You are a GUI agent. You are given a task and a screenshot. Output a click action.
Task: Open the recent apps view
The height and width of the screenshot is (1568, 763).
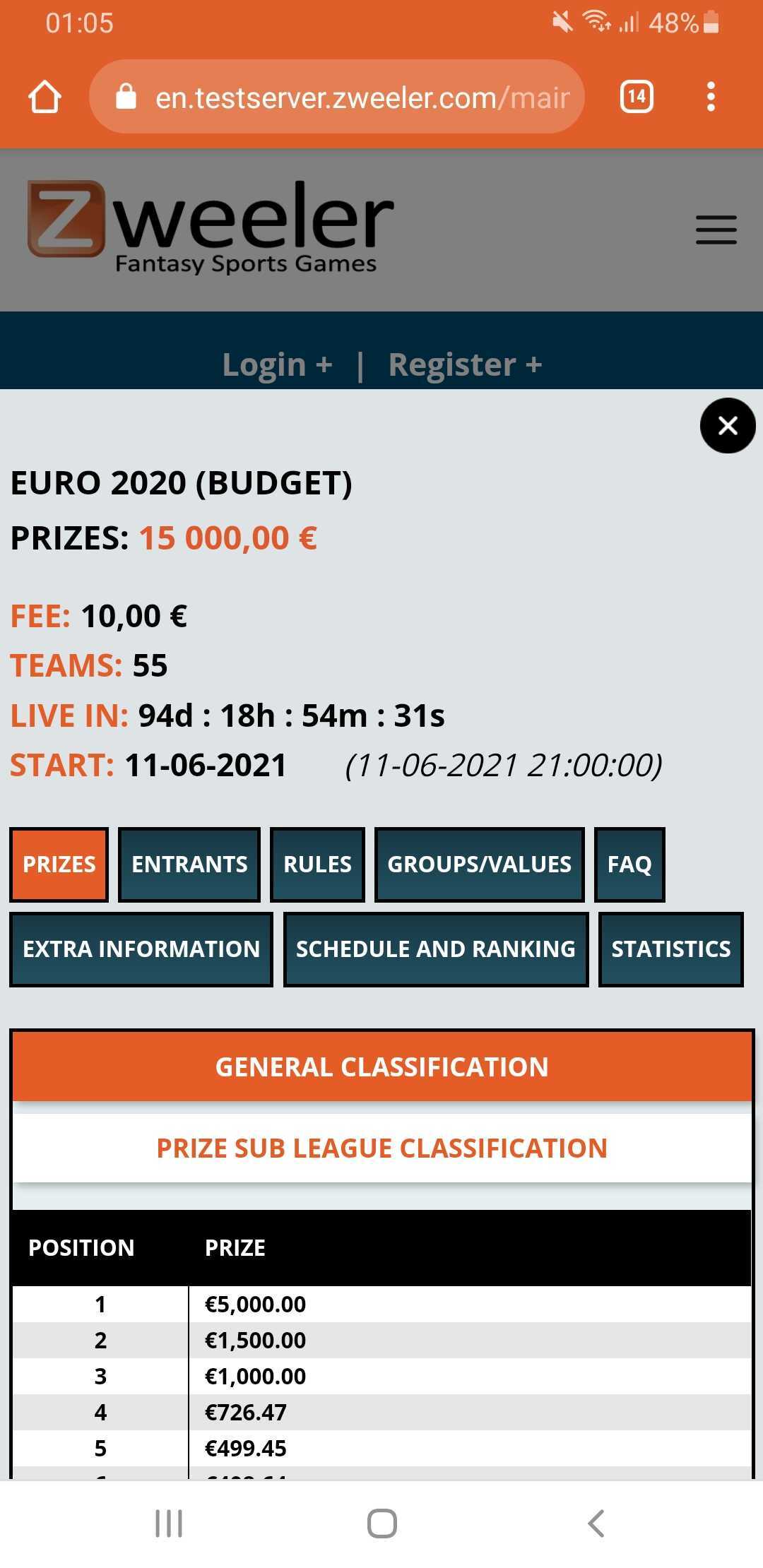tap(169, 1524)
